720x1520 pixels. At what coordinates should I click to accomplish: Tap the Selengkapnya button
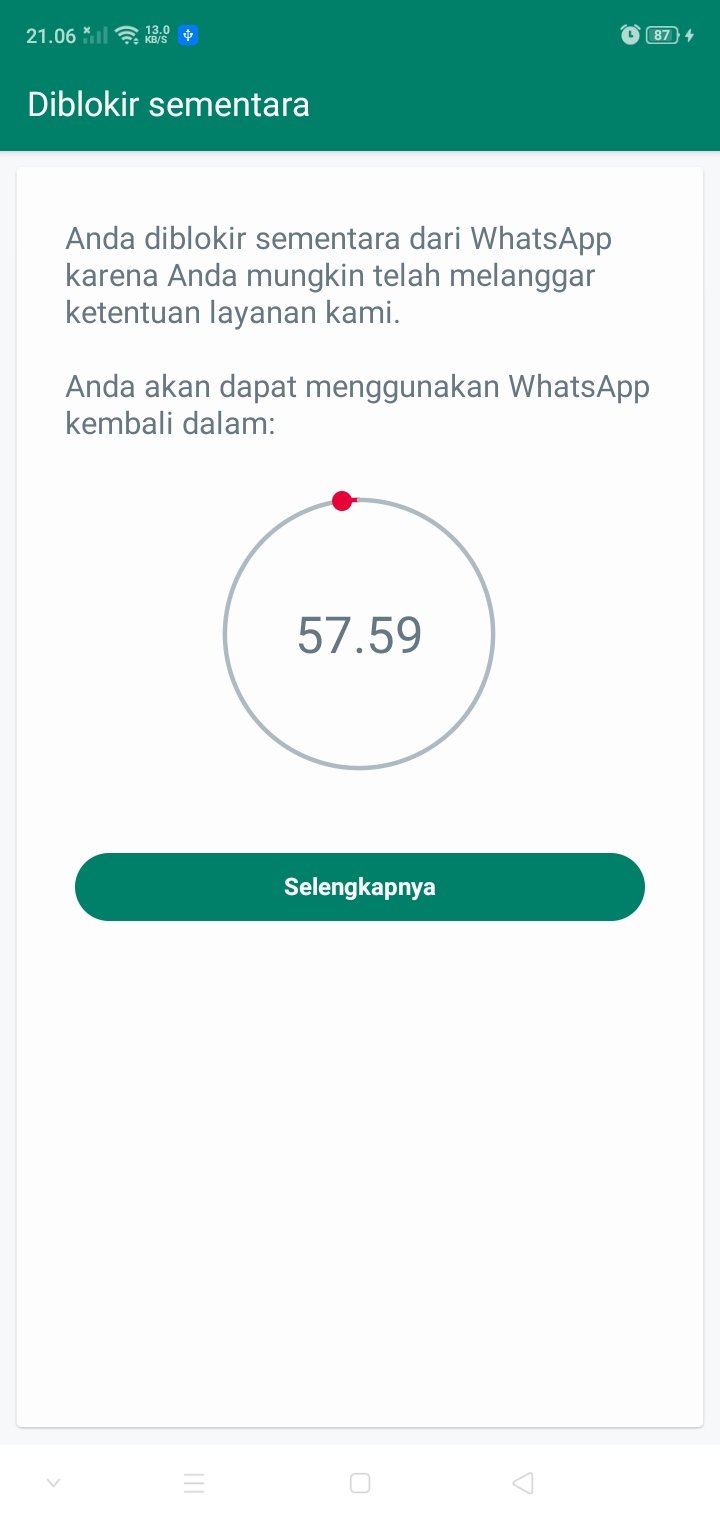tap(360, 887)
